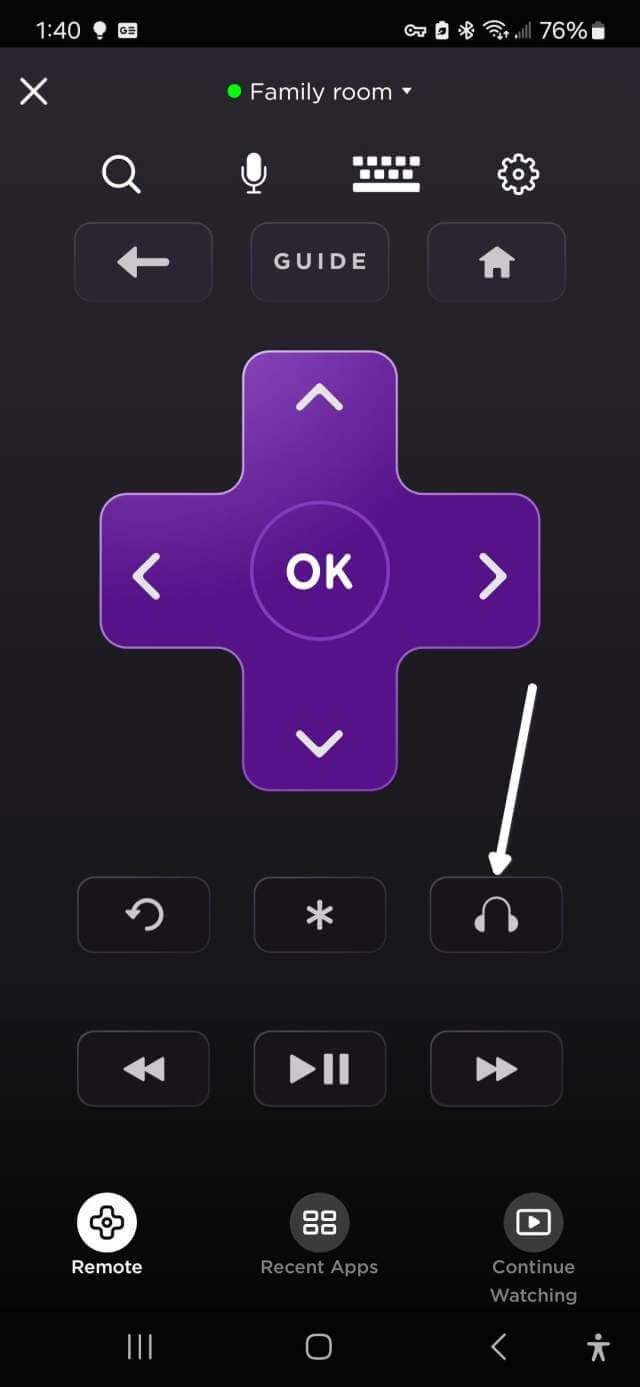Enable private listening with headphones button

tap(496, 915)
